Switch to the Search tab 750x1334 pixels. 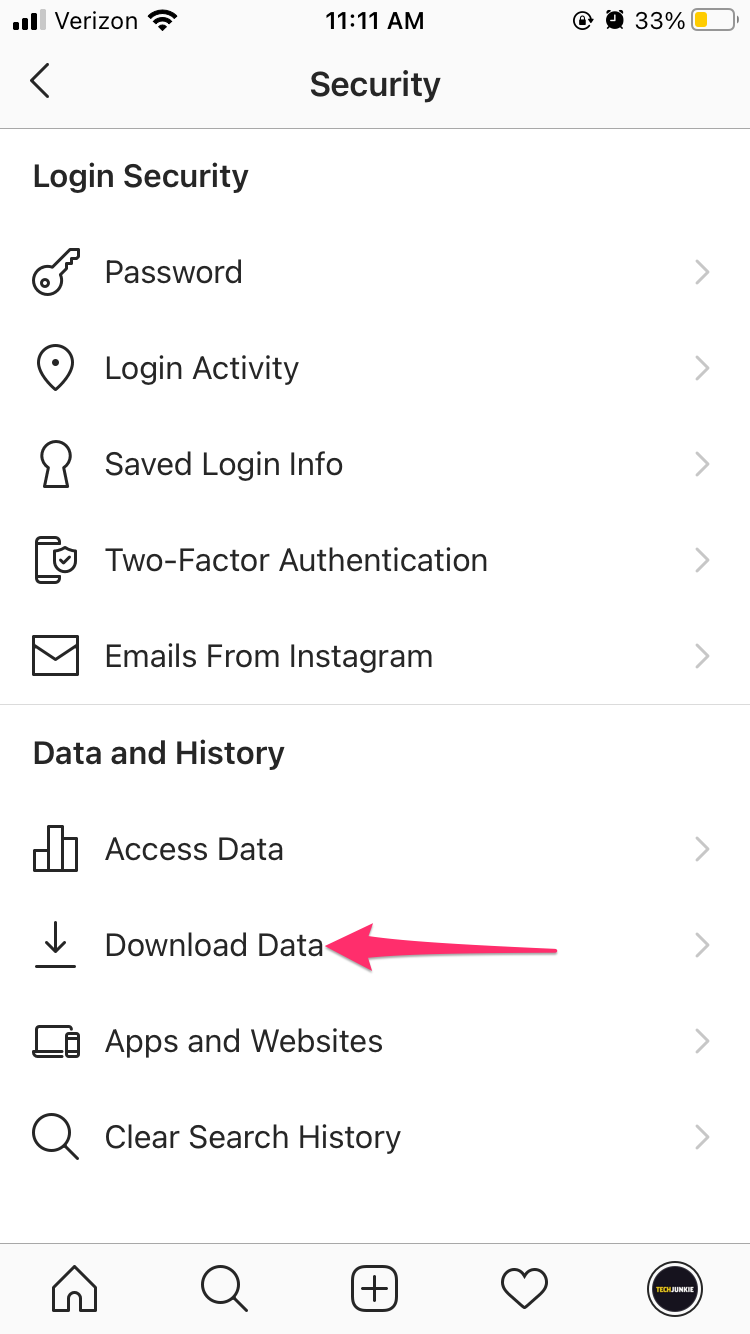(x=224, y=1288)
